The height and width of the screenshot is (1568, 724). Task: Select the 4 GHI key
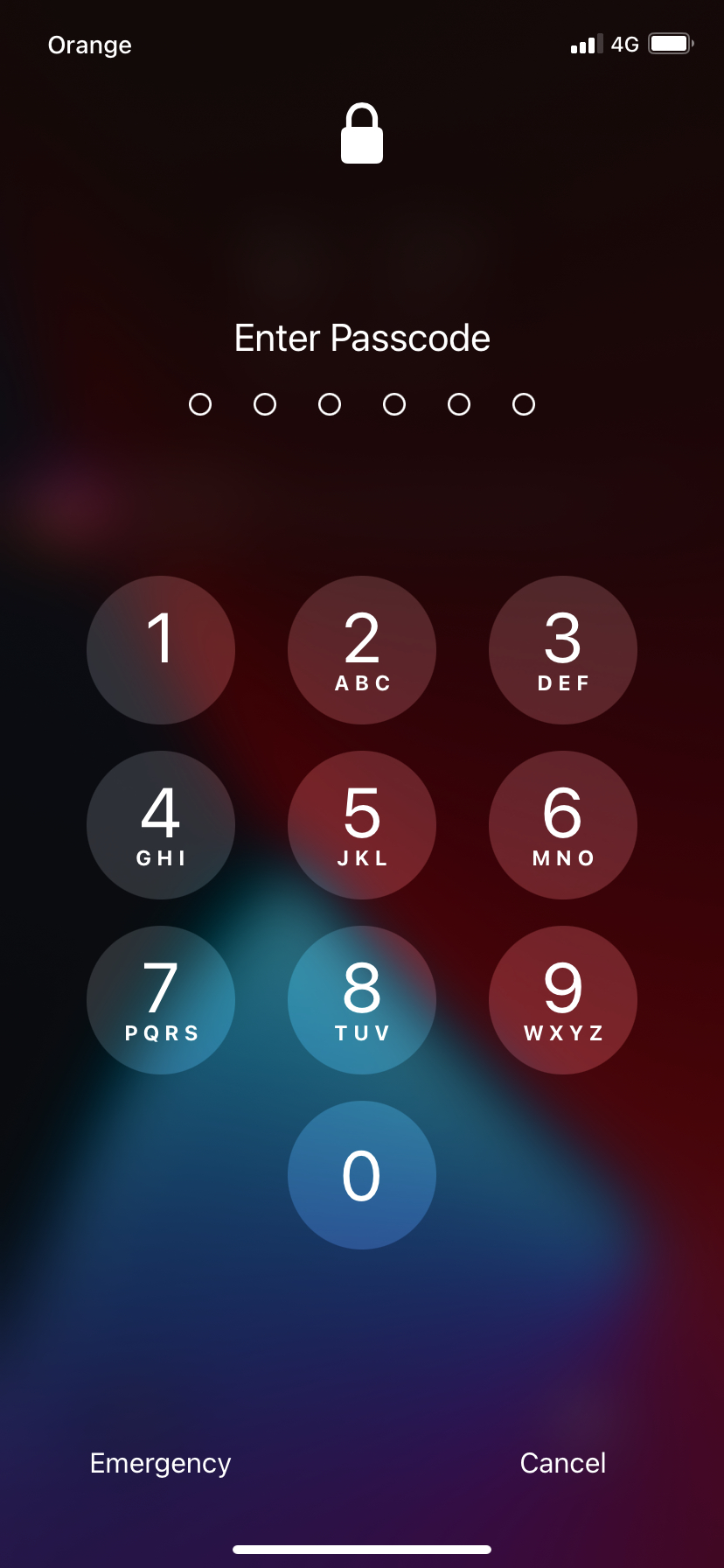tap(161, 825)
